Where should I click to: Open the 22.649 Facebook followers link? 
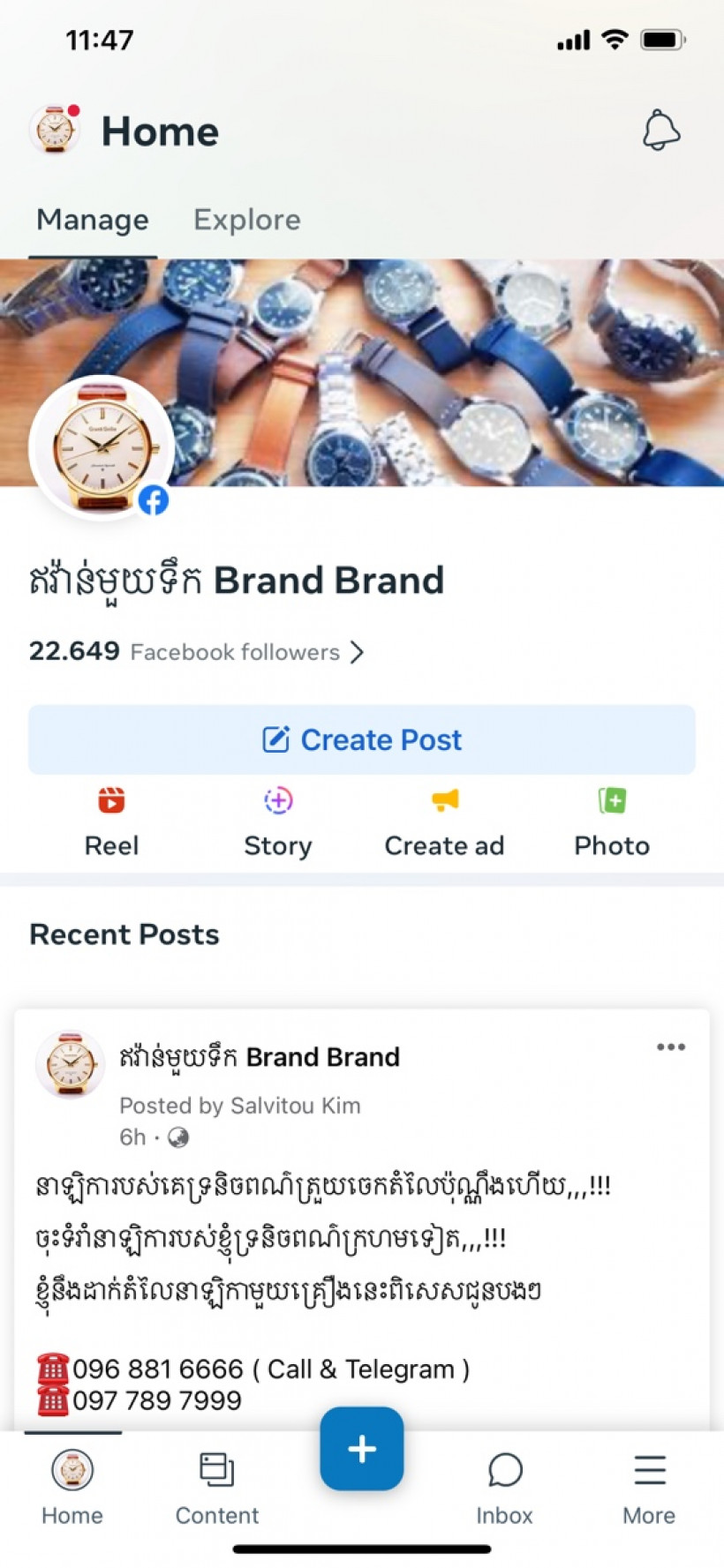[x=185, y=652]
